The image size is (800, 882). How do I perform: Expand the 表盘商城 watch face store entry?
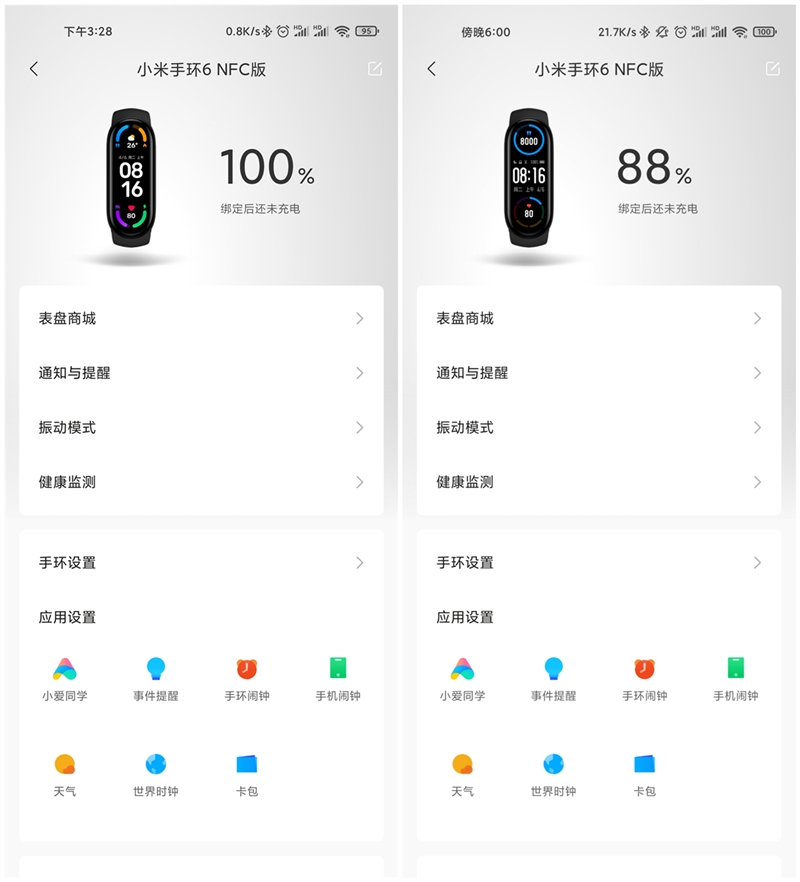(200, 318)
